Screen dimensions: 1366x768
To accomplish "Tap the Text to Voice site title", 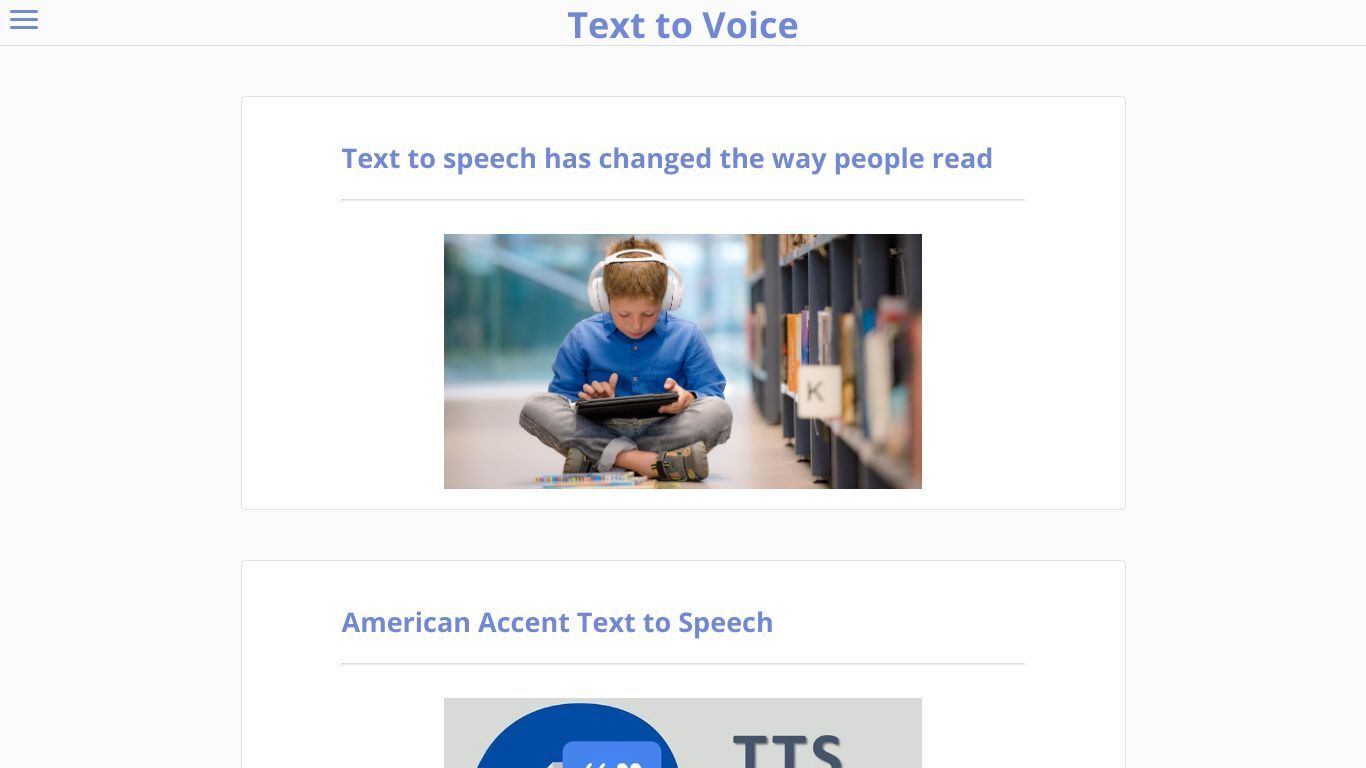I will click(x=682, y=25).
